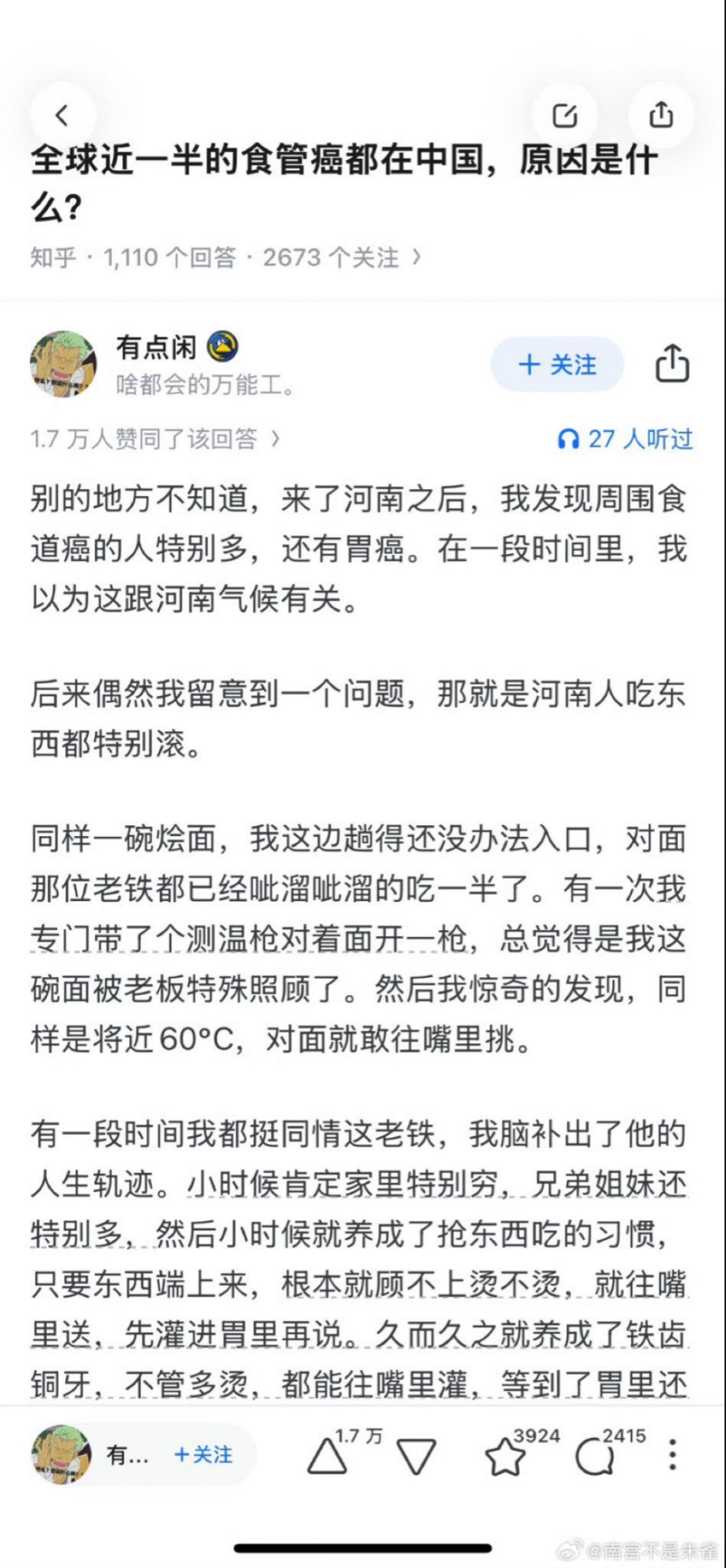Follow author 有点闲 with the blue 关注 button
Image resolution: width=726 pixels, height=1568 pixels.
coord(557,364)
